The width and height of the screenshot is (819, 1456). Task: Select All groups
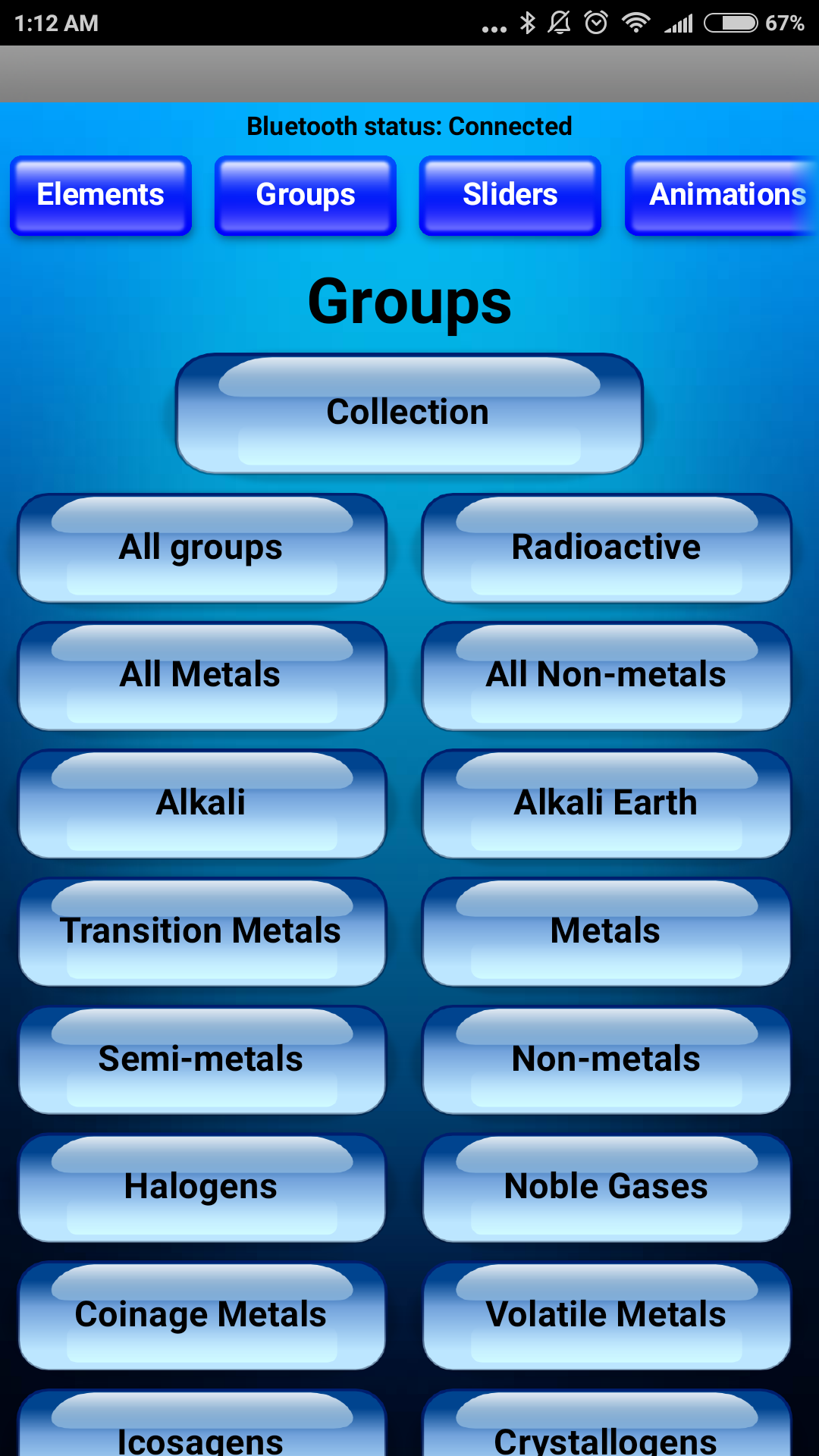pos(202,548)
